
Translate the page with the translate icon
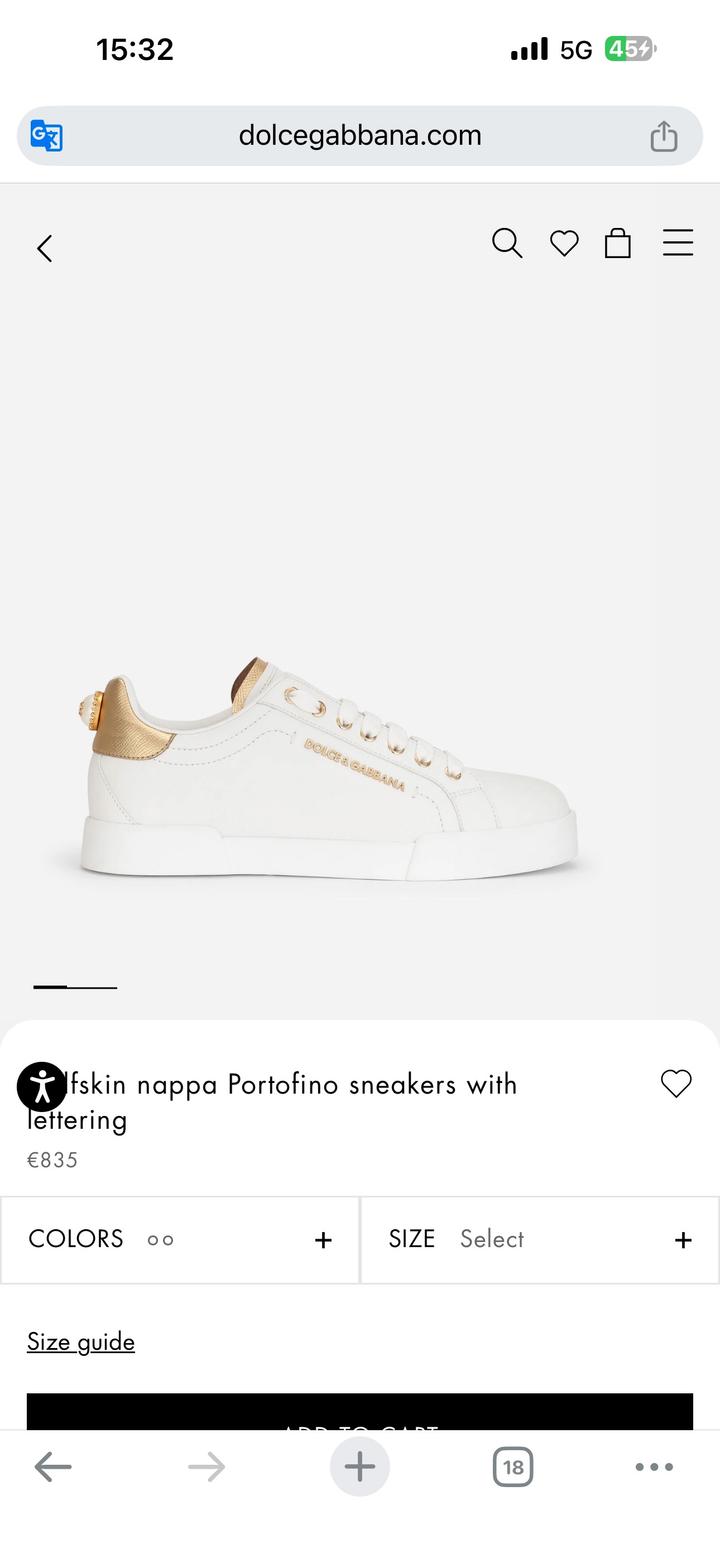pyautogui.click(x=47, y=136)
